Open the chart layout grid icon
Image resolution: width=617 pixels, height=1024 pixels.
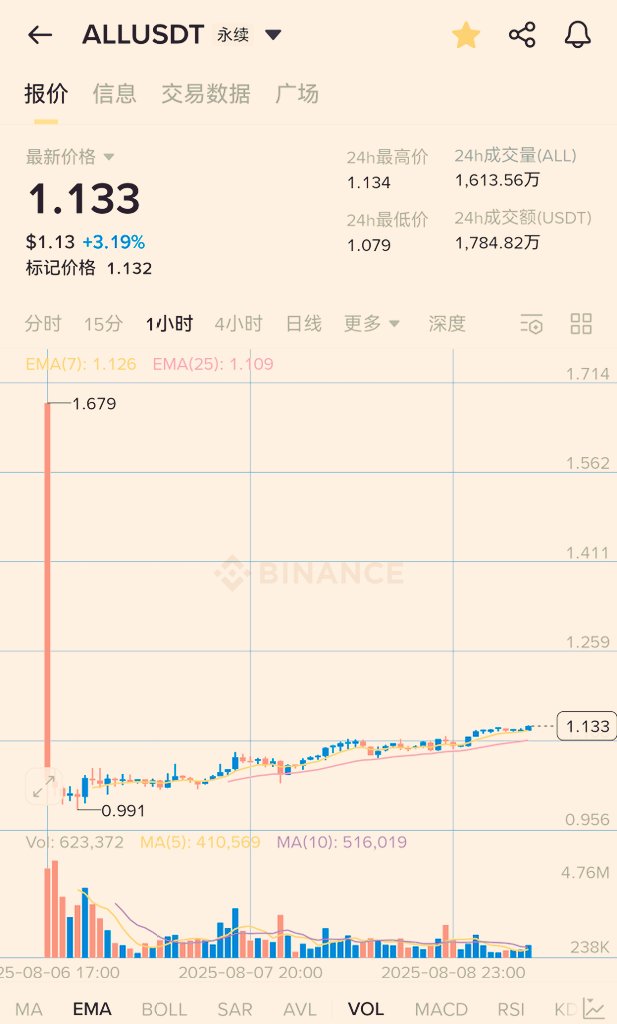click(581, 324)
